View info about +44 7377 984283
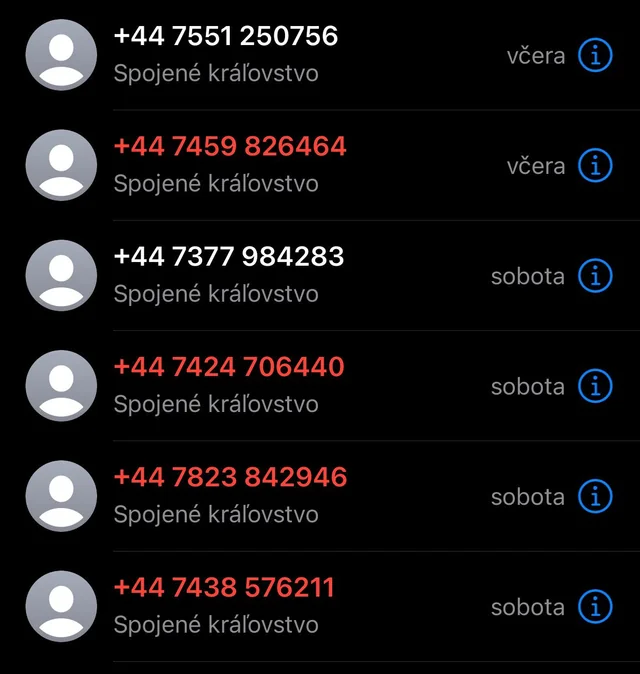Image resolution: width=640 pixels, height=674 pixels. click(x=595, y=276)
